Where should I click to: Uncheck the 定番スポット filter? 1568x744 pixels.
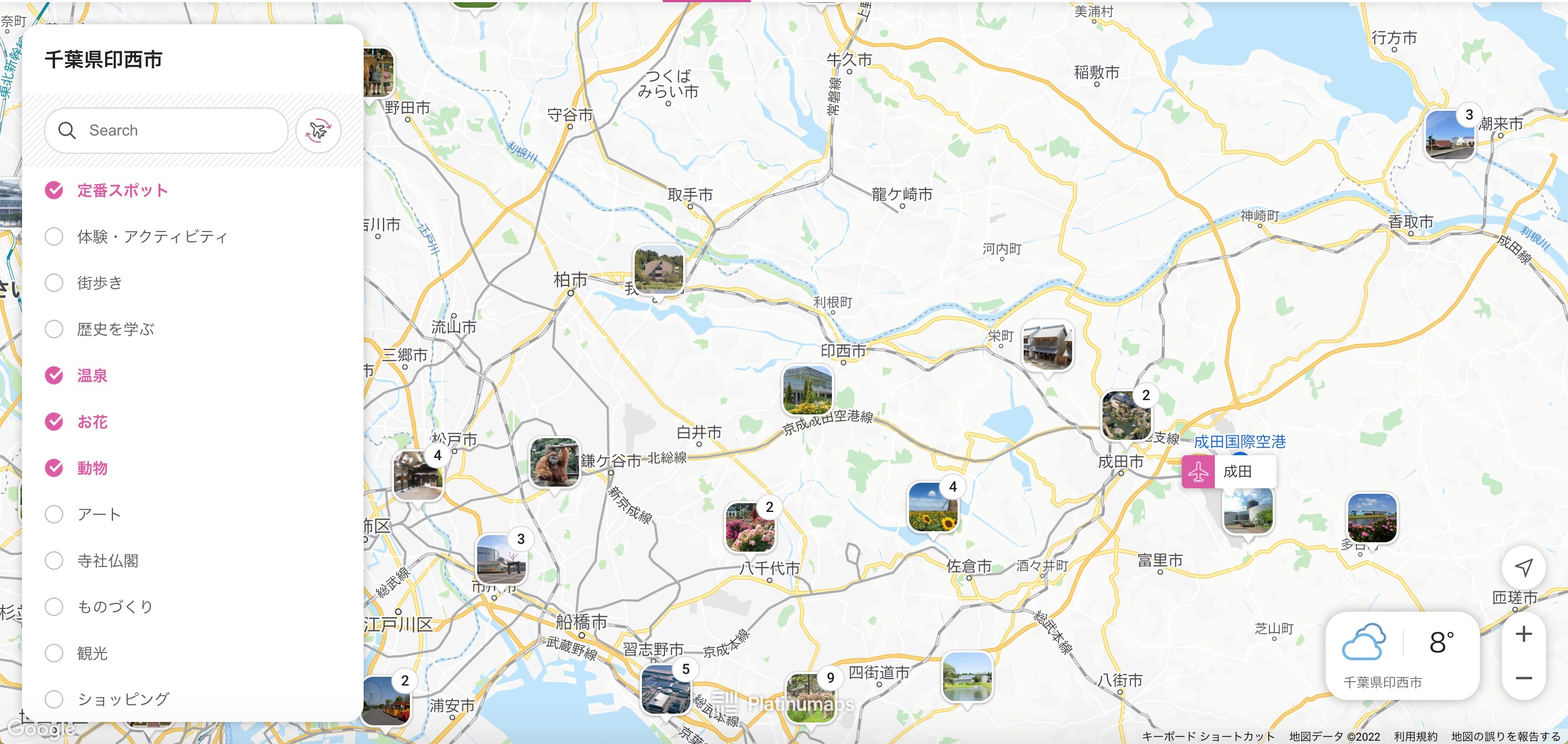click(54, 190)
